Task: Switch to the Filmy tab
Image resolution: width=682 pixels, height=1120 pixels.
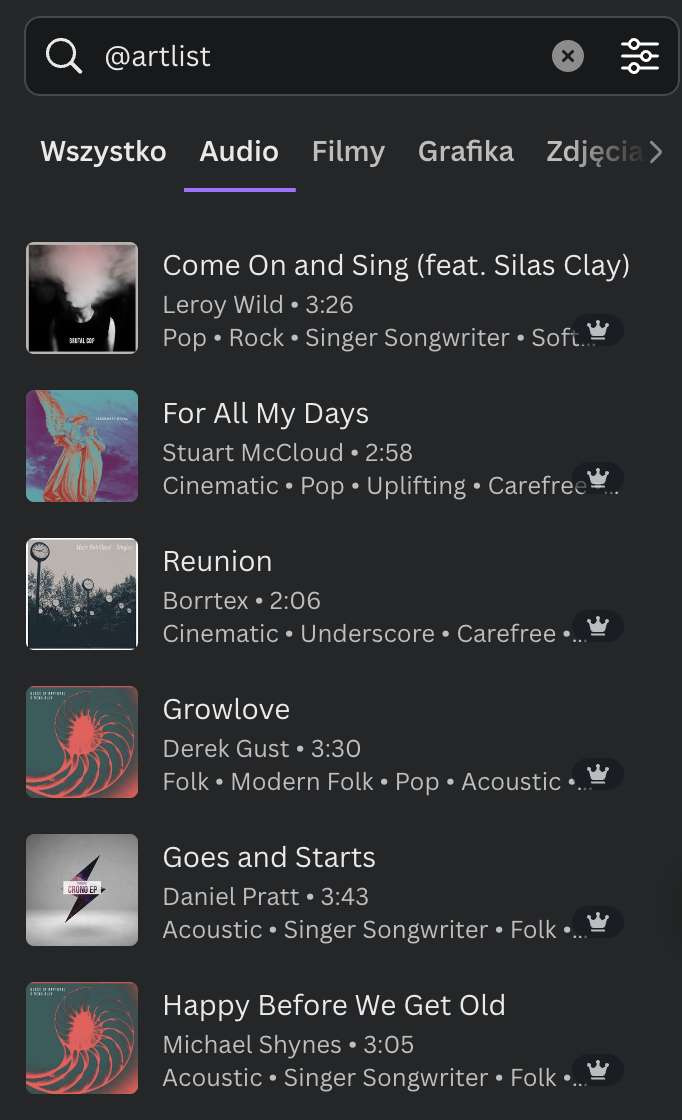Action: pos(348,152)
